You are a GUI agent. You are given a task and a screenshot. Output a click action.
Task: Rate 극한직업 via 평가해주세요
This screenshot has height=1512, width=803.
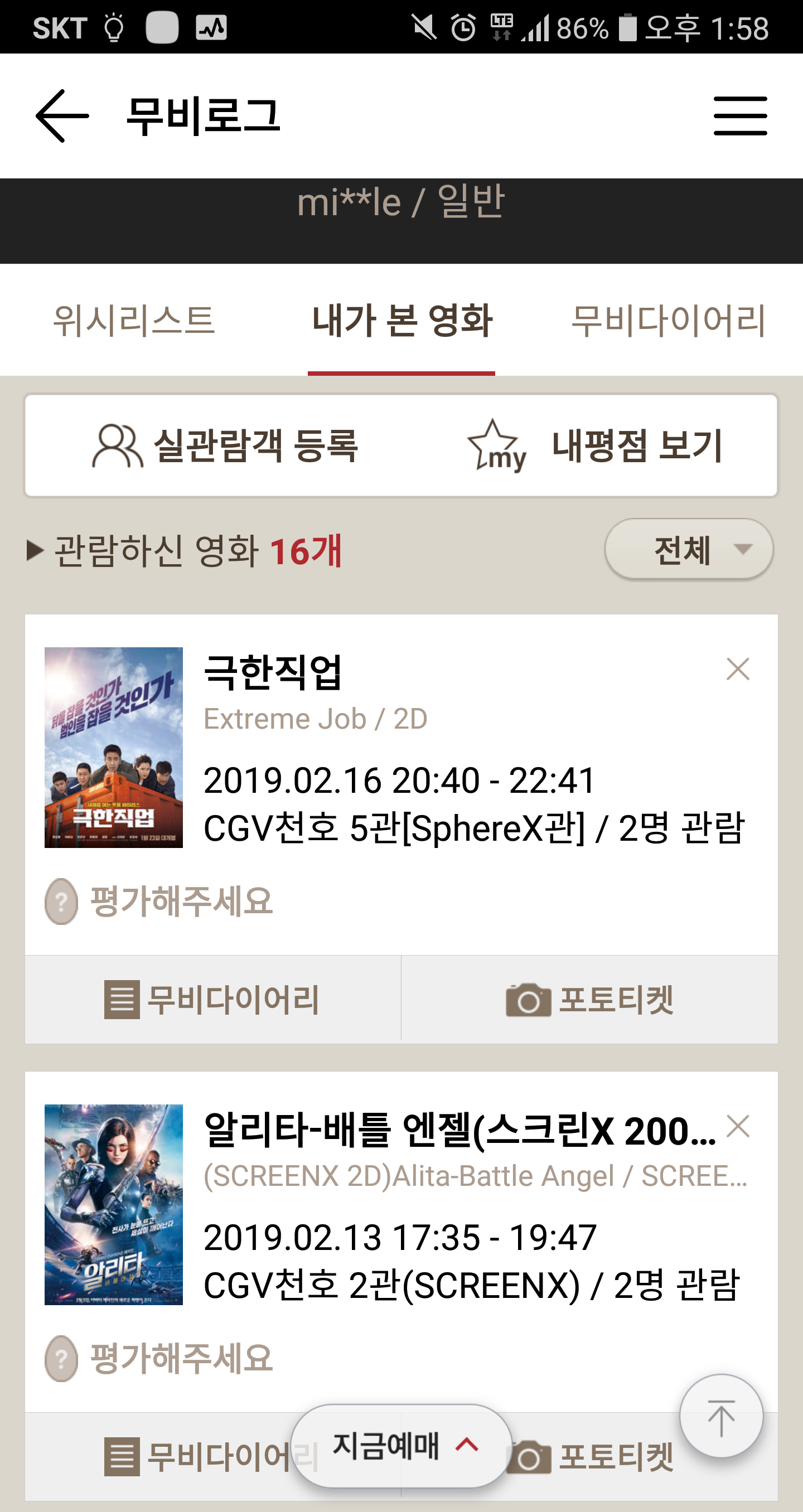(158, 902)
